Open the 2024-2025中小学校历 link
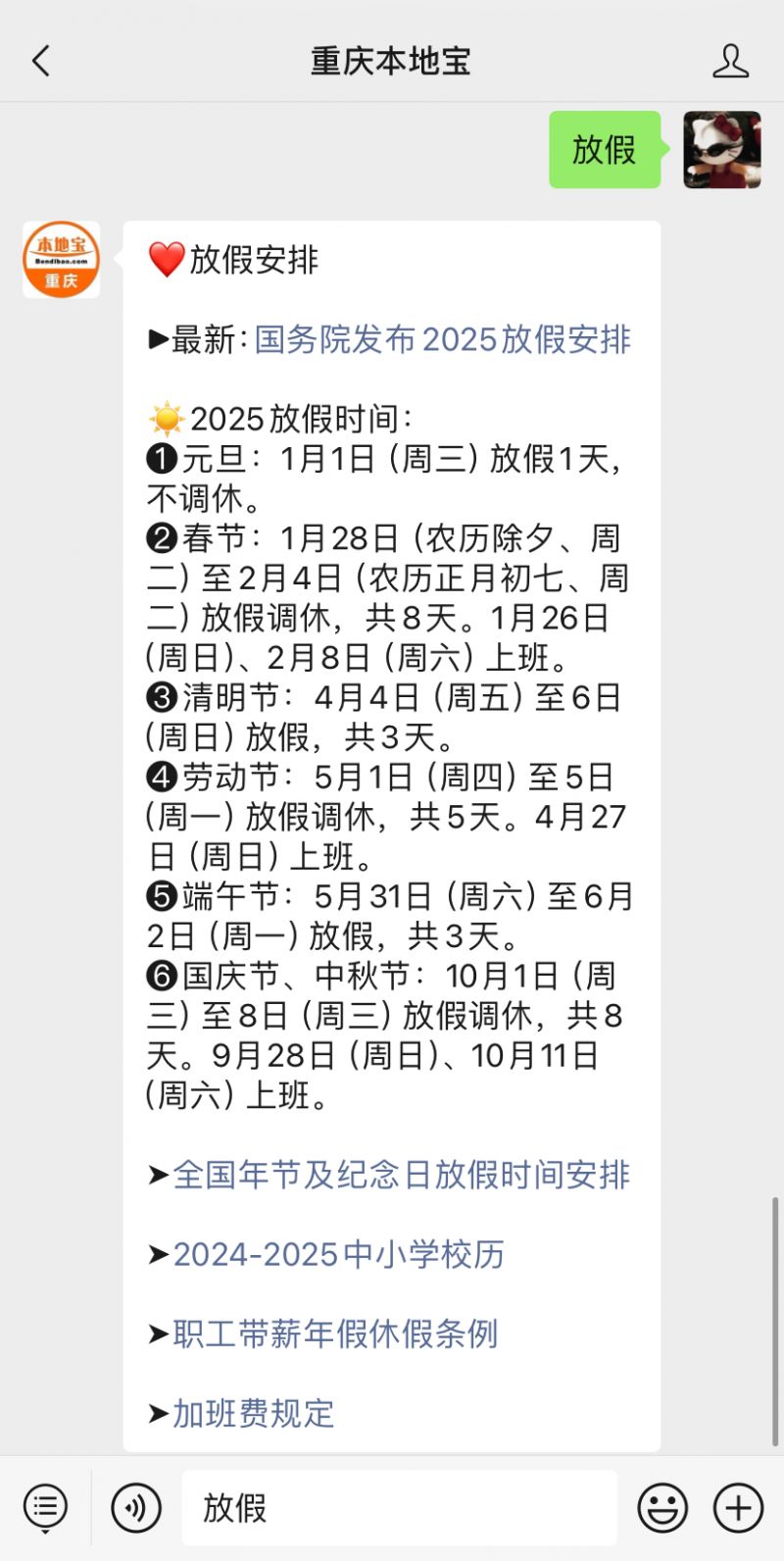 coord(338,1254)
